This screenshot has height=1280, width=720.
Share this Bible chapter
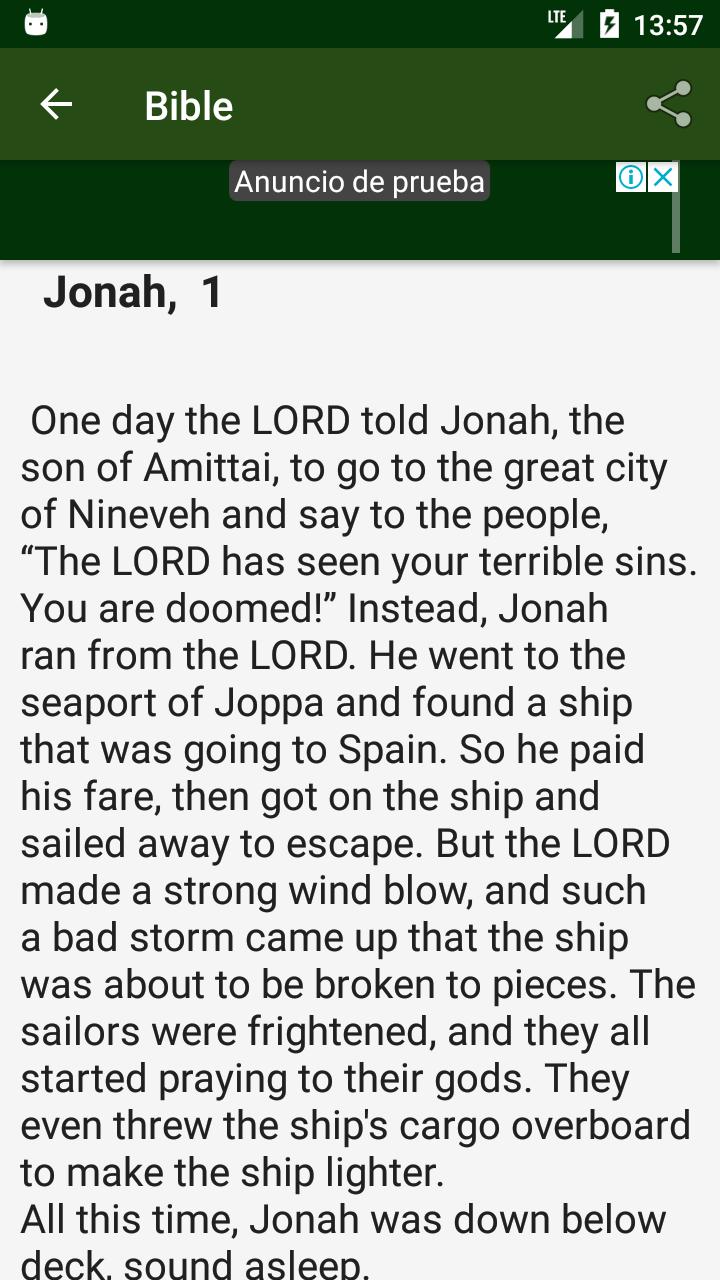(x=669, y=104)
